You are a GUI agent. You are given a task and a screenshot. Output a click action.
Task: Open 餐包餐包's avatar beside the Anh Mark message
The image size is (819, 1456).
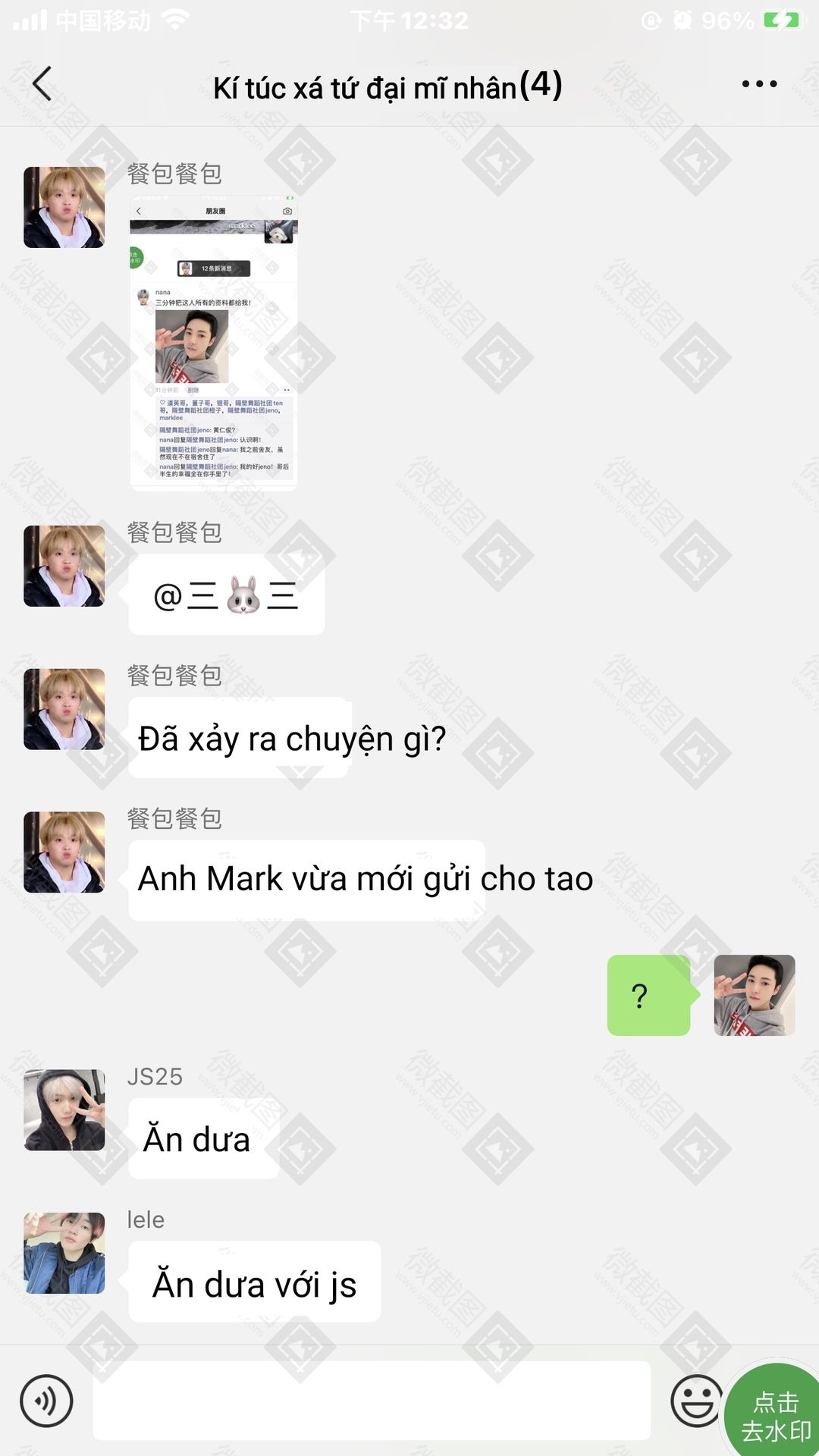pos(64,852)
